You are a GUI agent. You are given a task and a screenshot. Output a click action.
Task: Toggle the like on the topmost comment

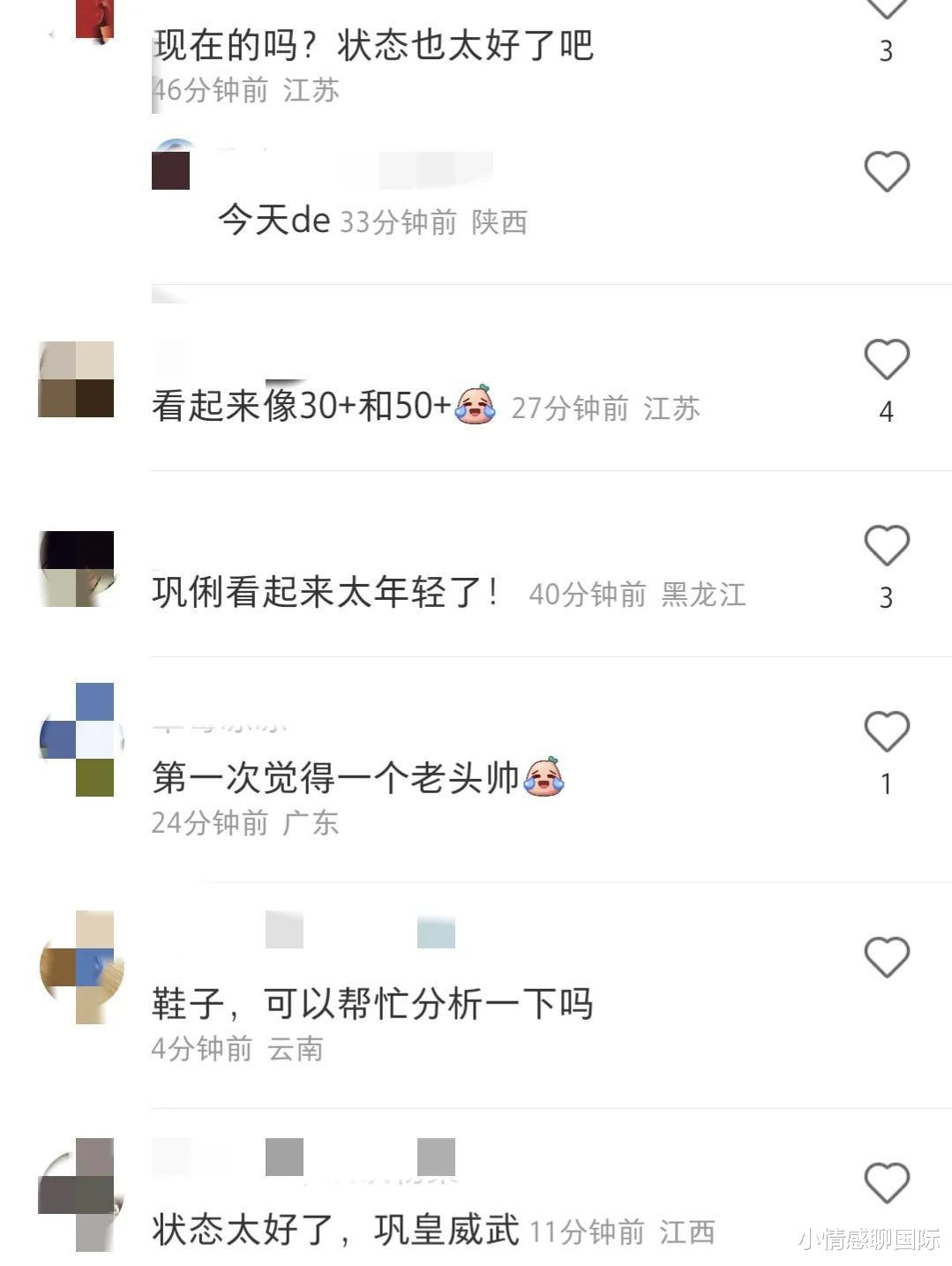[x=885, y=11]
